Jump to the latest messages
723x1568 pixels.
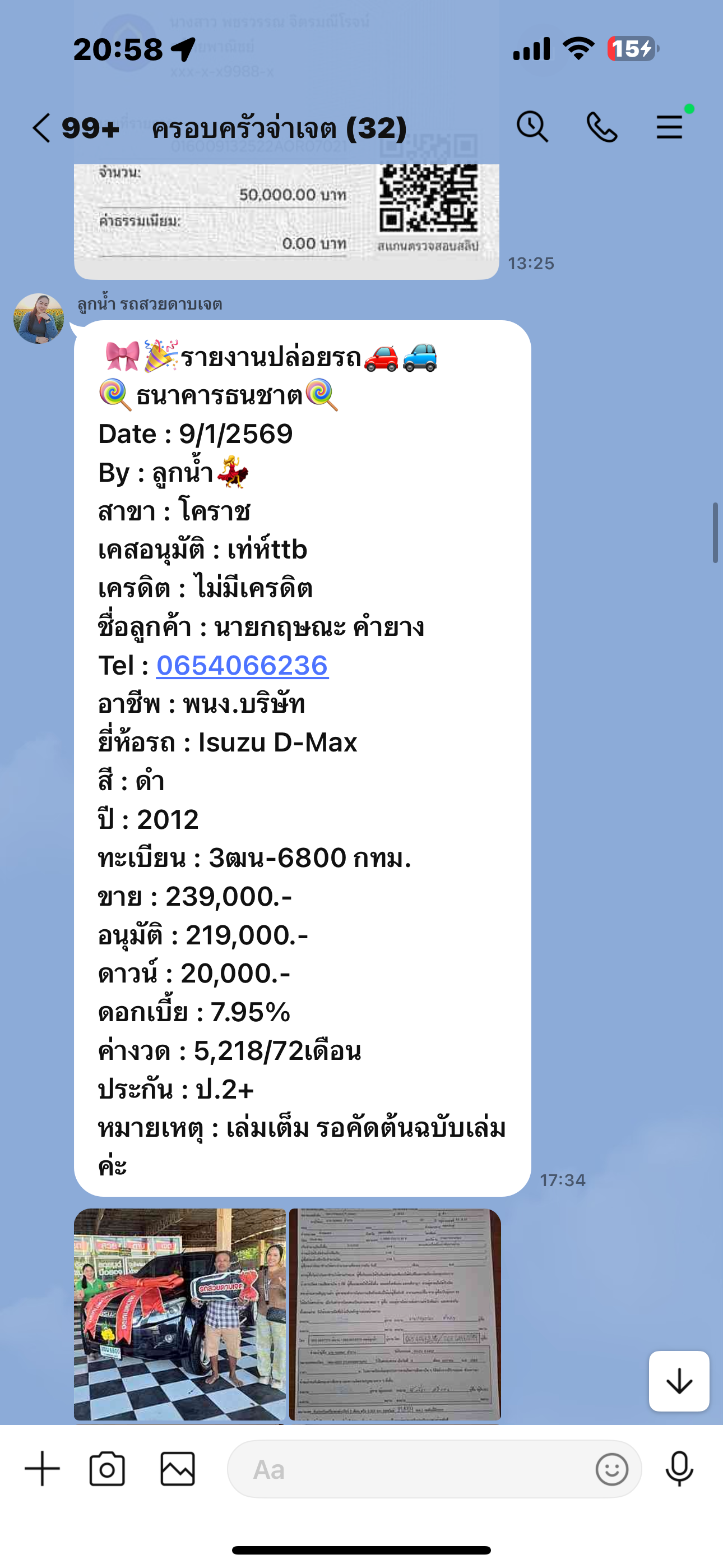click(x=679, y=1381)
